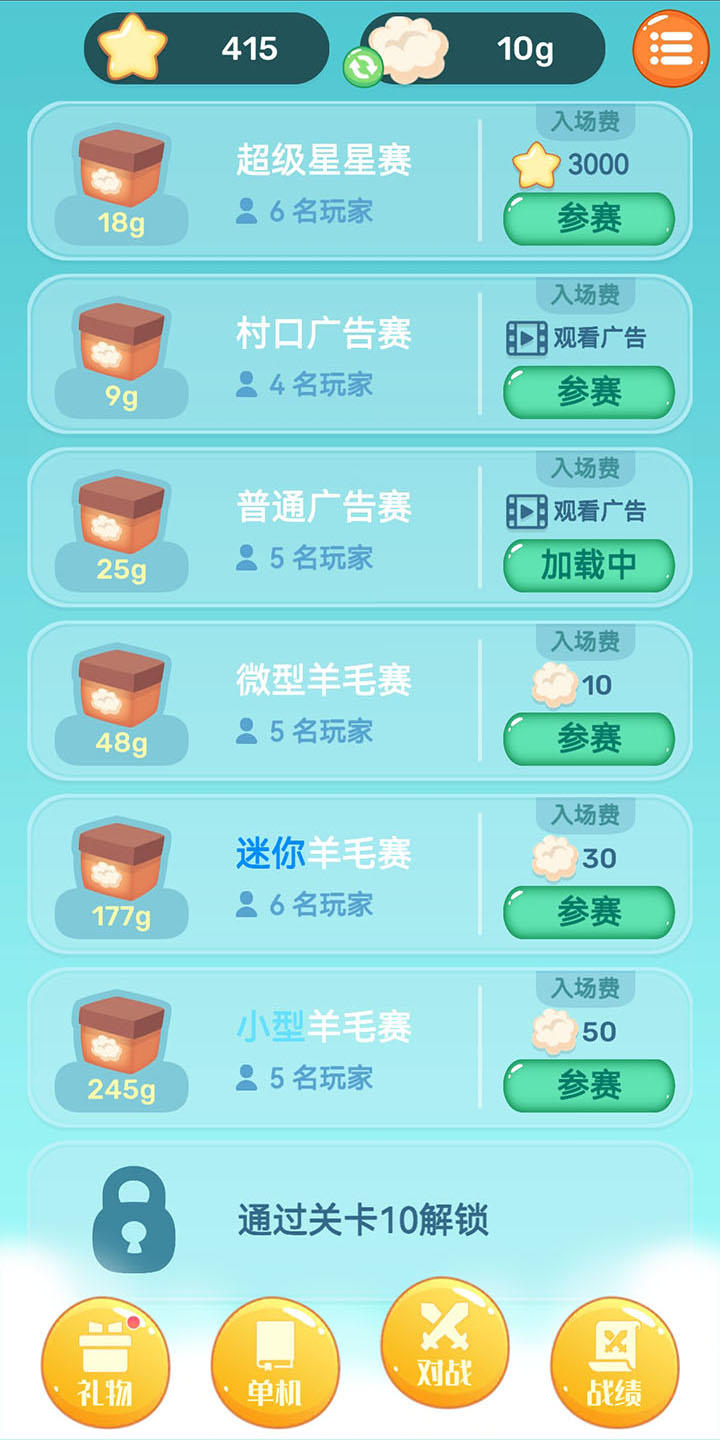Open the orange menu button
The image size is (720, 1440).
click(670, 48)
